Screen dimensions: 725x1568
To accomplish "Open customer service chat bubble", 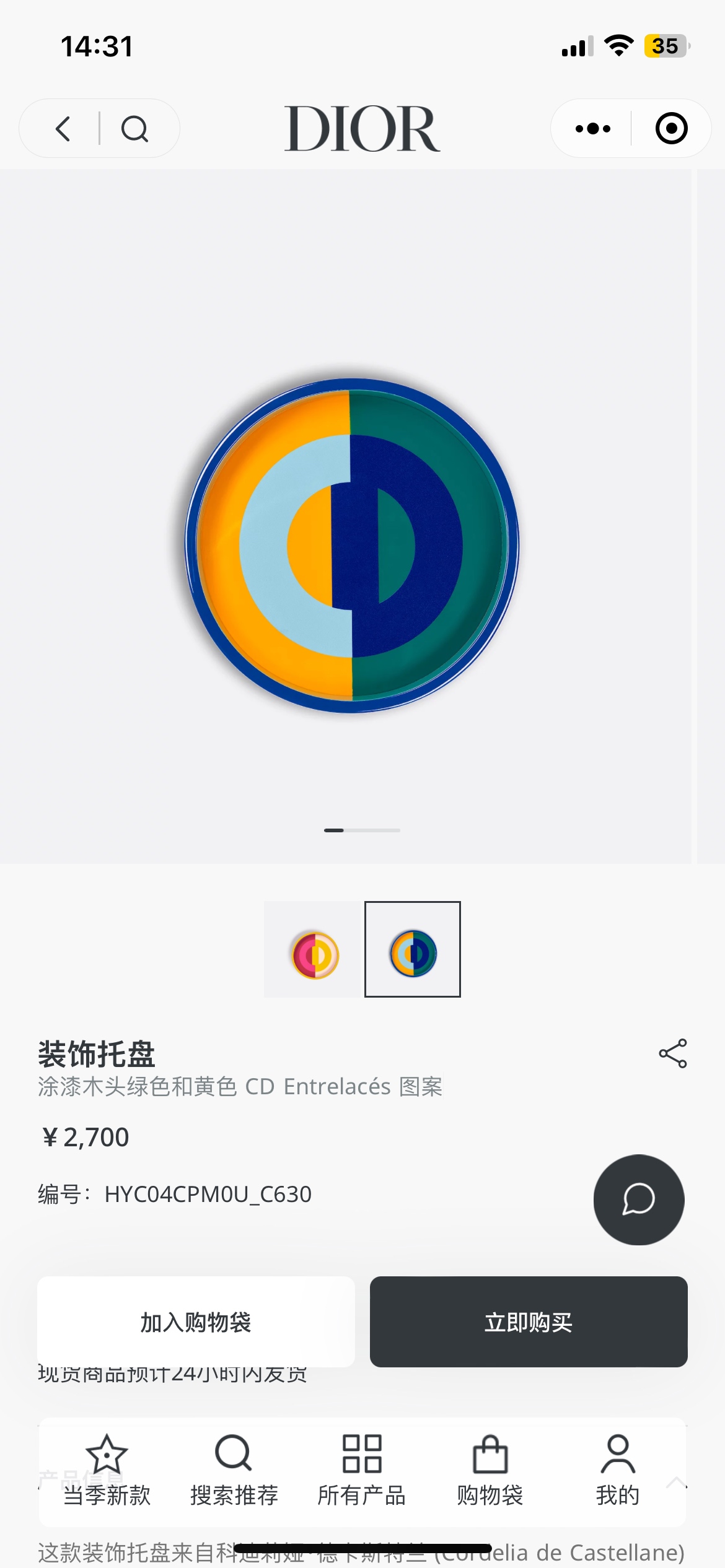I will tap(639, 1200).
